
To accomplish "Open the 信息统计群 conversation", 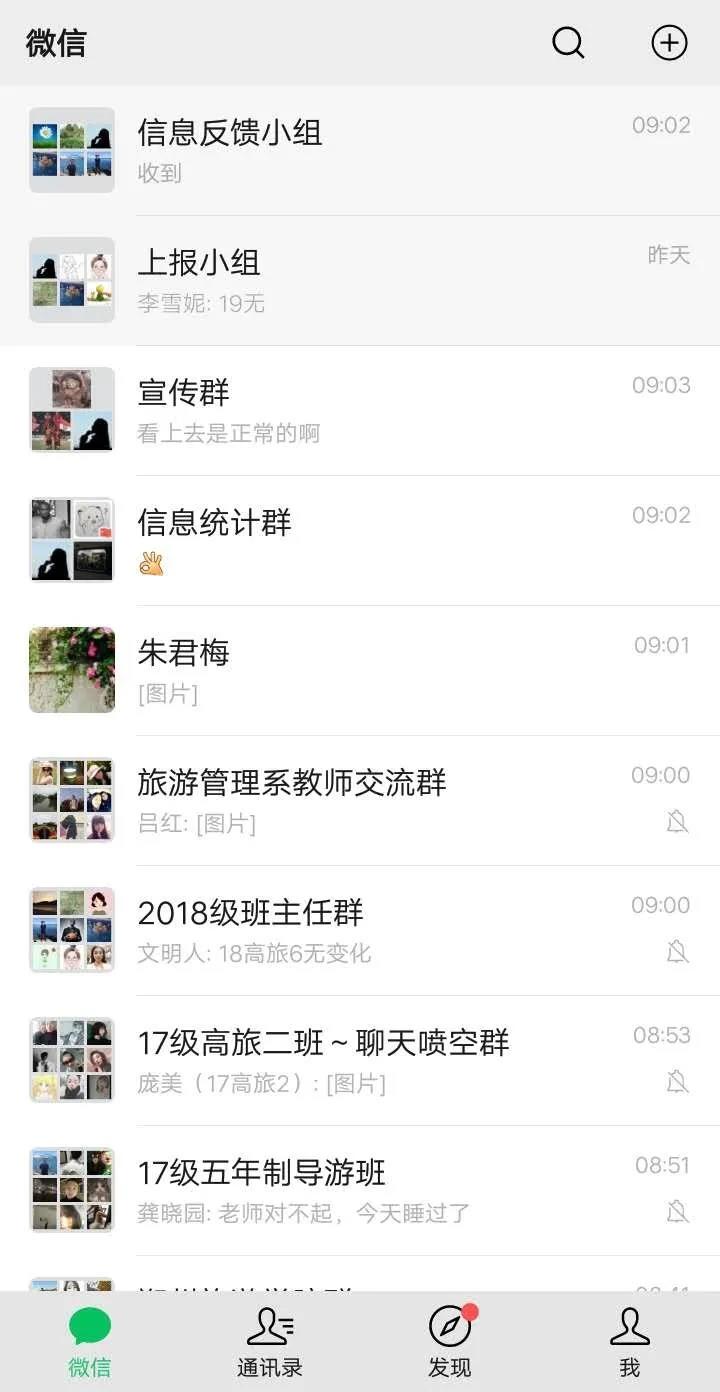I will (x=360, y=540).
